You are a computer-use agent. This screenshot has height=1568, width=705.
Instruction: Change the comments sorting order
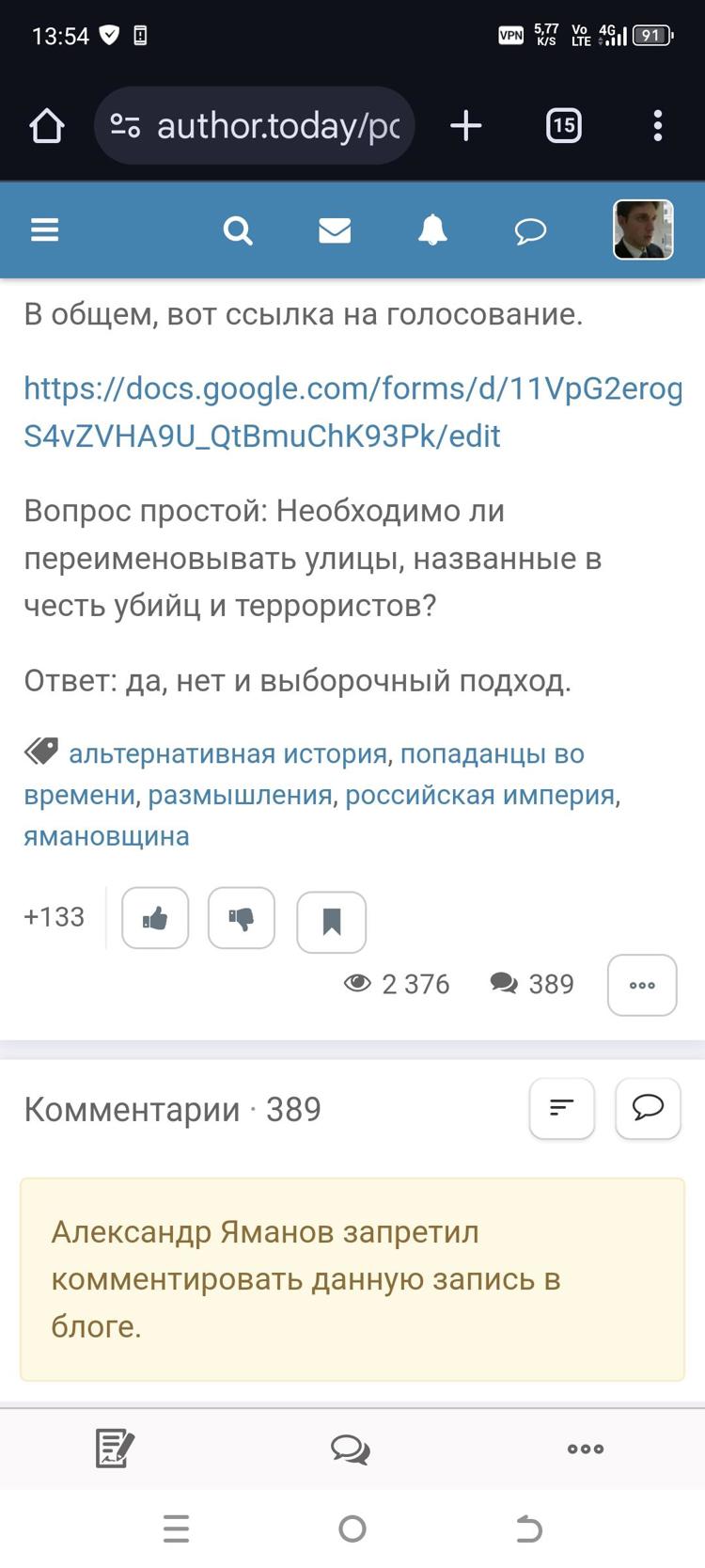pos(561,1108)
